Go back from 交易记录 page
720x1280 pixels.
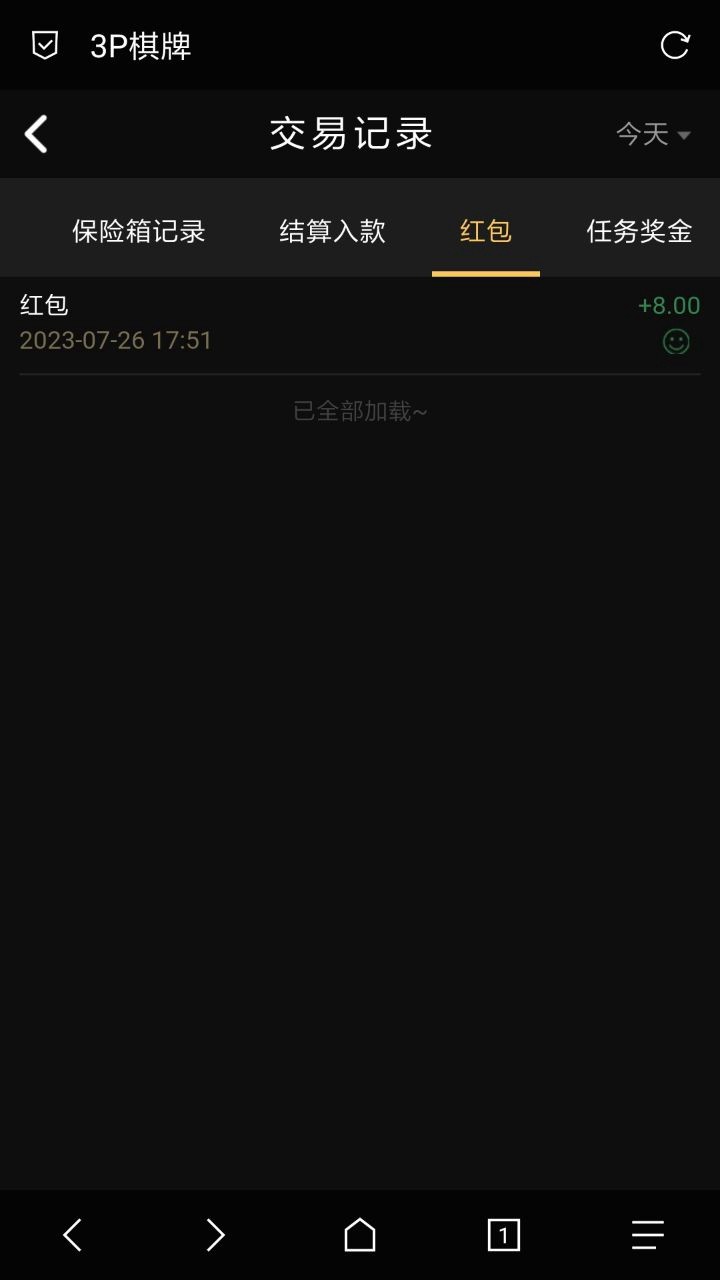click(x=37, y=134)
